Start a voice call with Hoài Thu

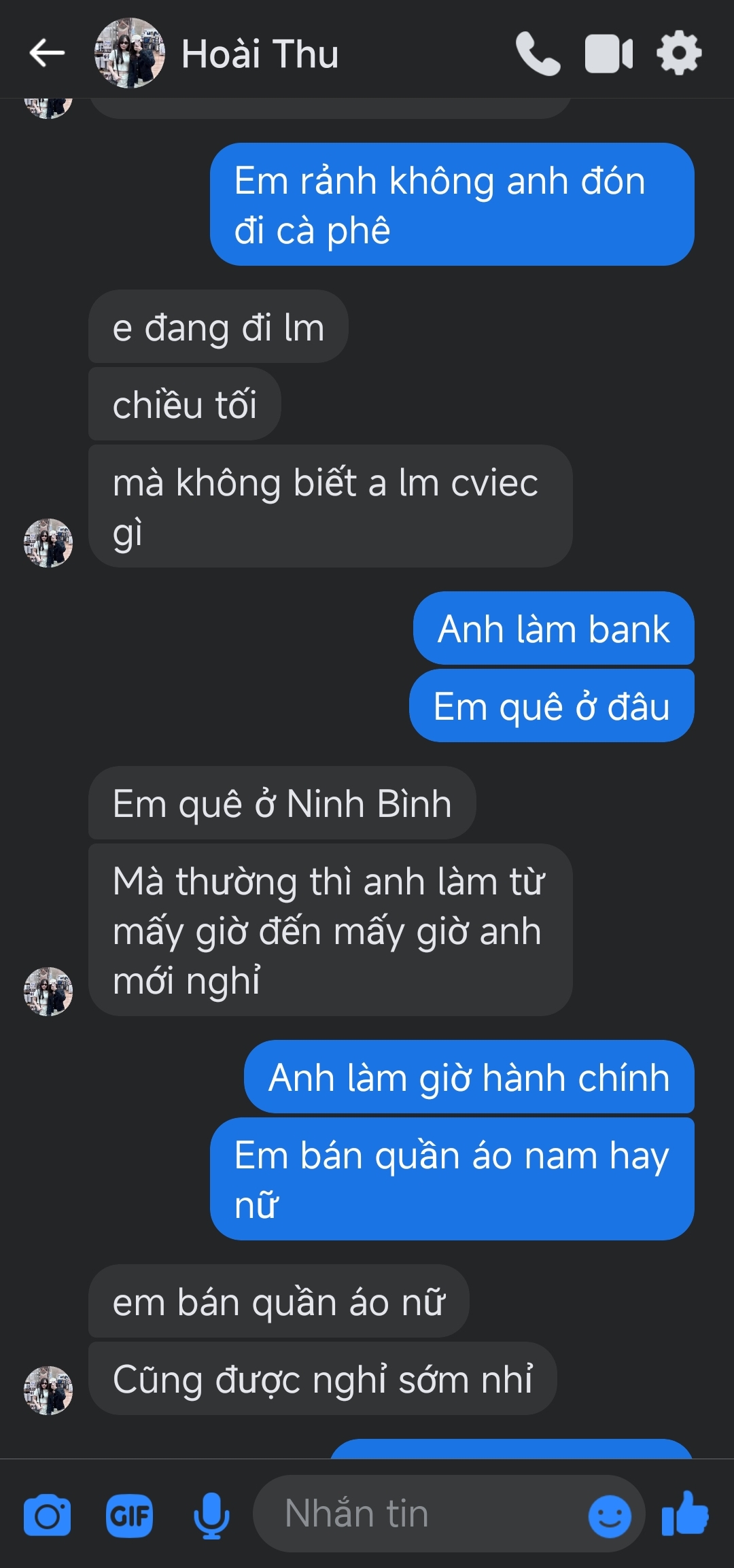click(x=538, y=54)
